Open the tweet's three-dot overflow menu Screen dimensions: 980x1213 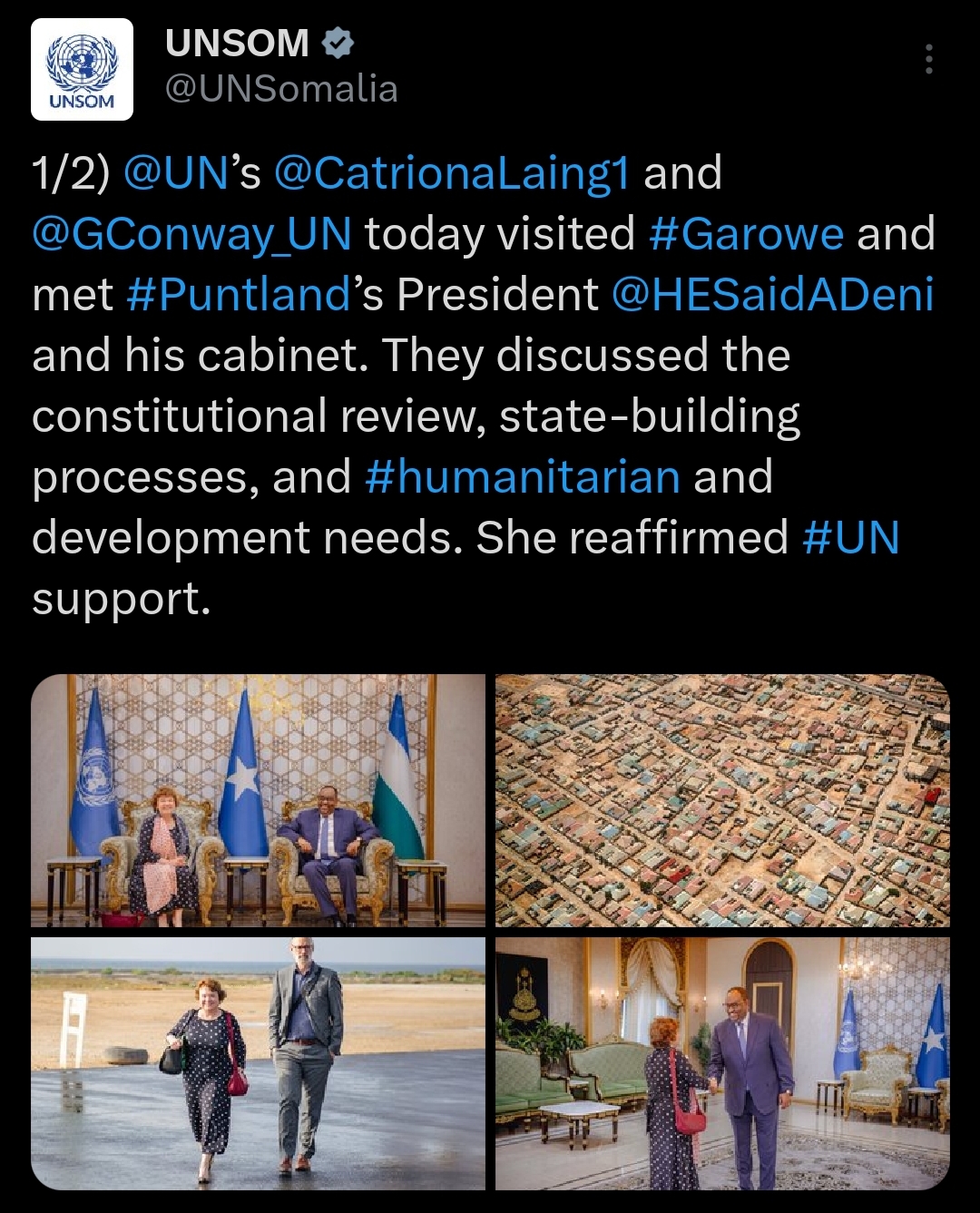pyautogui.click(x=928, y=59)
